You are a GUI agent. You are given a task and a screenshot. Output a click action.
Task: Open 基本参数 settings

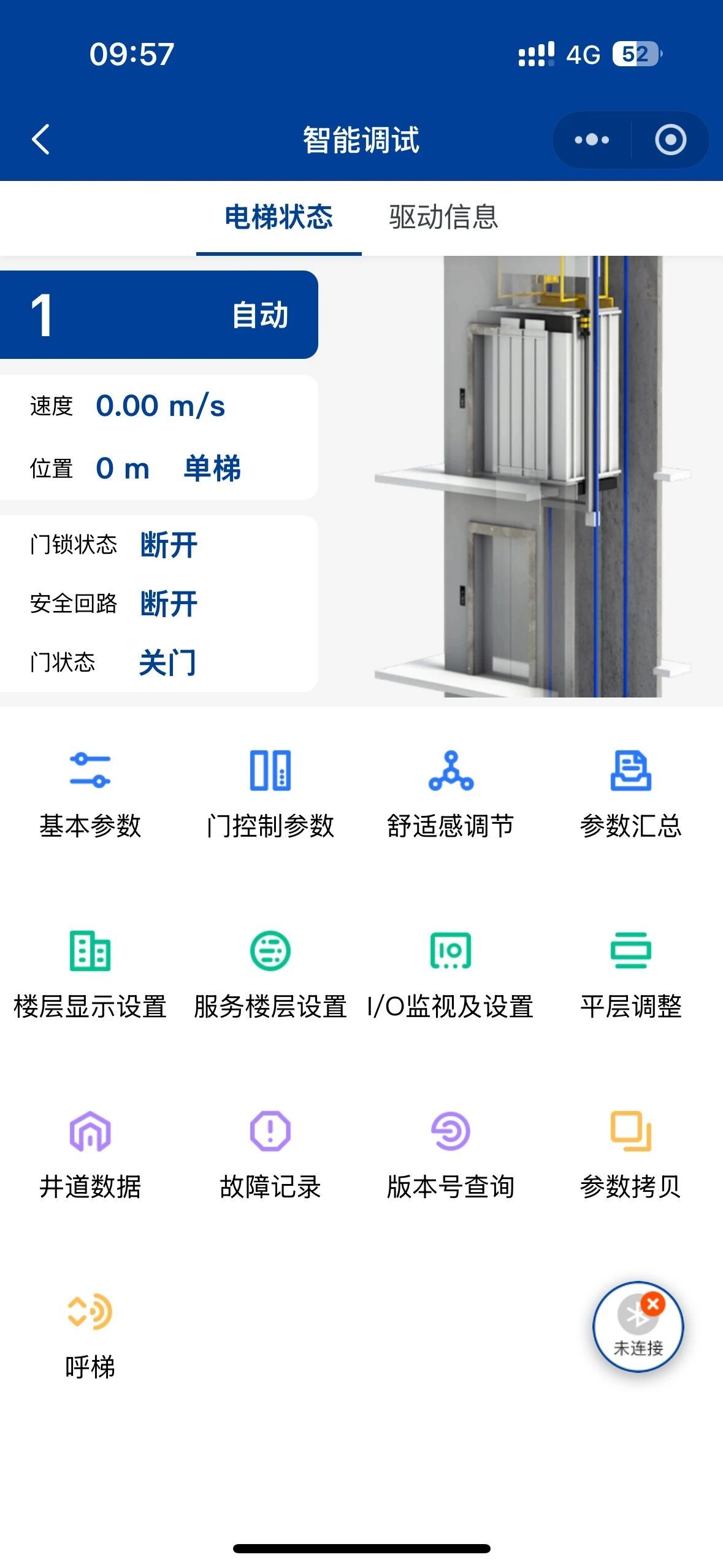pos(90,793)
